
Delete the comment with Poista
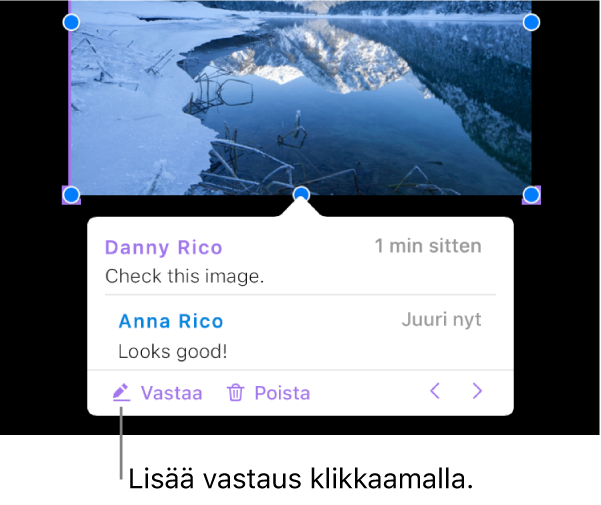click(269, 393)
